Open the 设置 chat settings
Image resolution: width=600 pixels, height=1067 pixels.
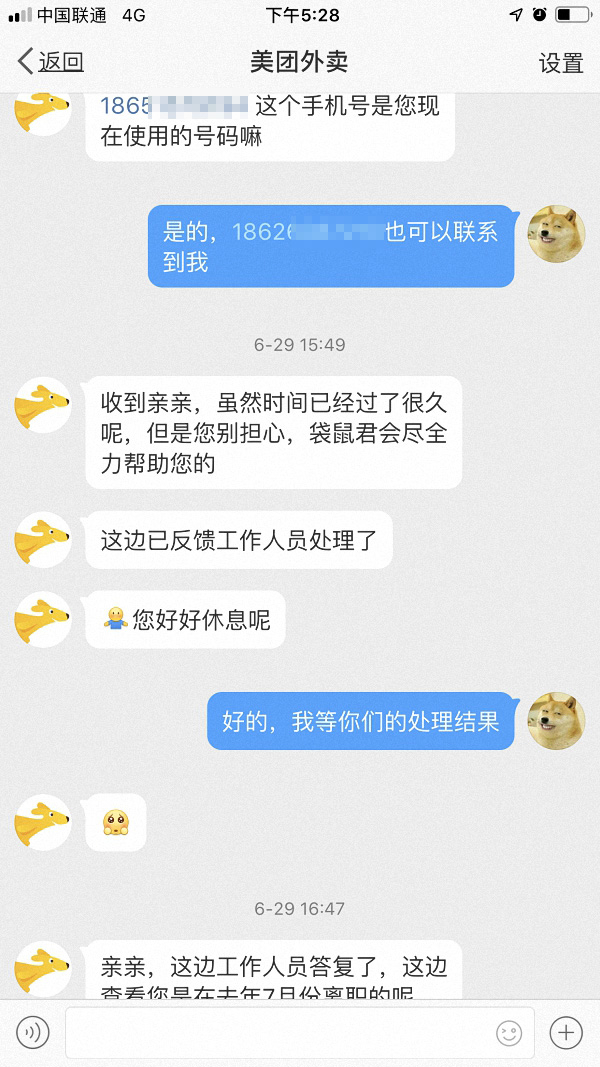click(560, 63)
